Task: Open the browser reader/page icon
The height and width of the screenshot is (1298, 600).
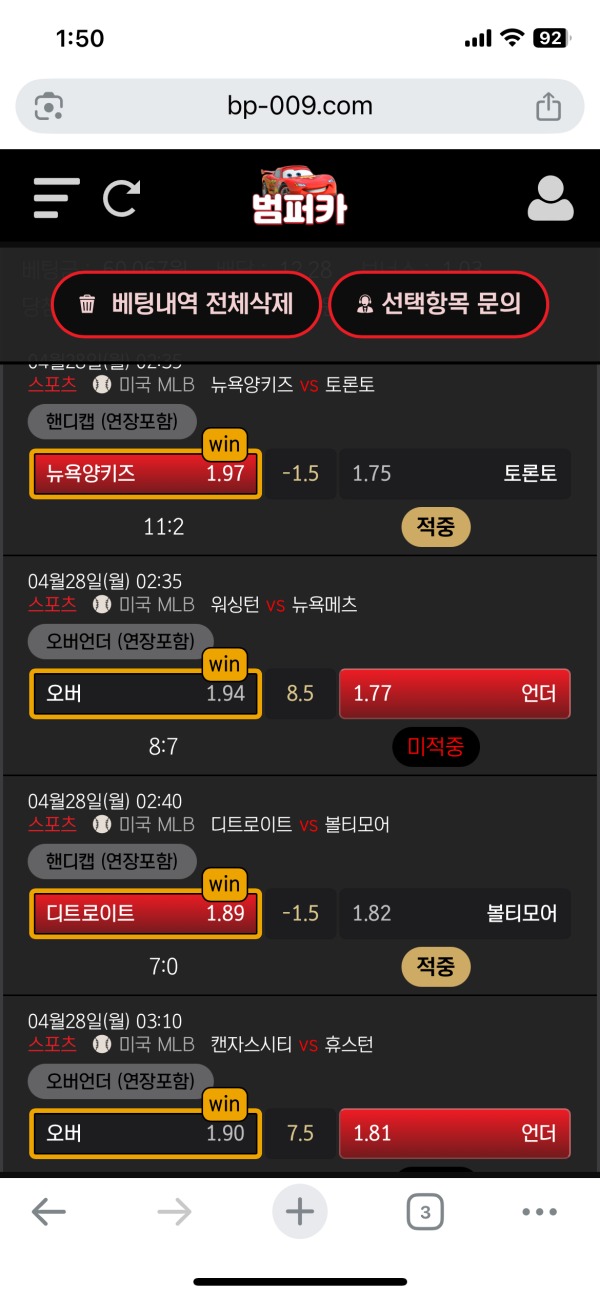Action: pyautogui.click(x=48, y=106)
